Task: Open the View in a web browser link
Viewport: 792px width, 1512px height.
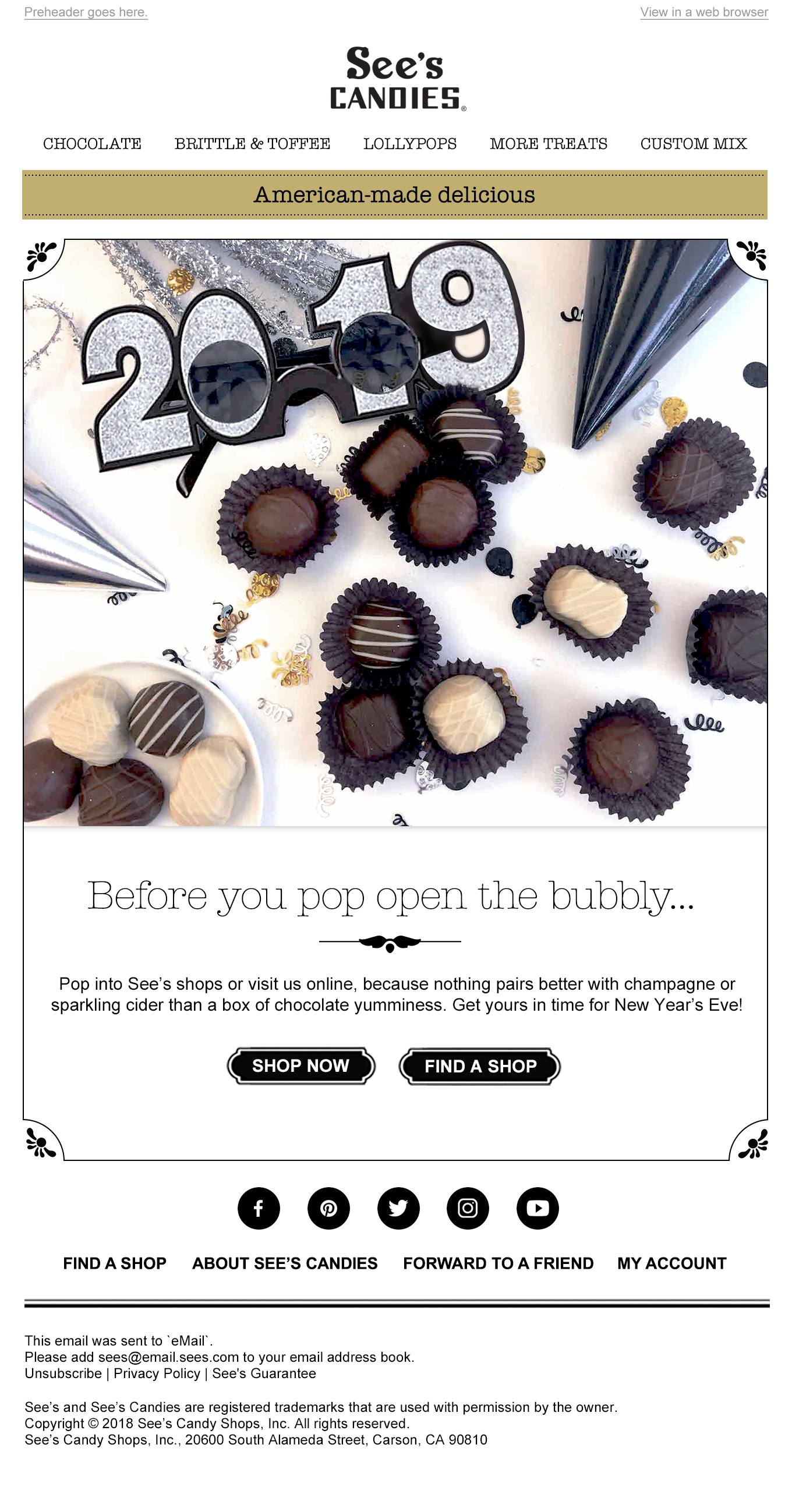Action: [x=703, y=12]
